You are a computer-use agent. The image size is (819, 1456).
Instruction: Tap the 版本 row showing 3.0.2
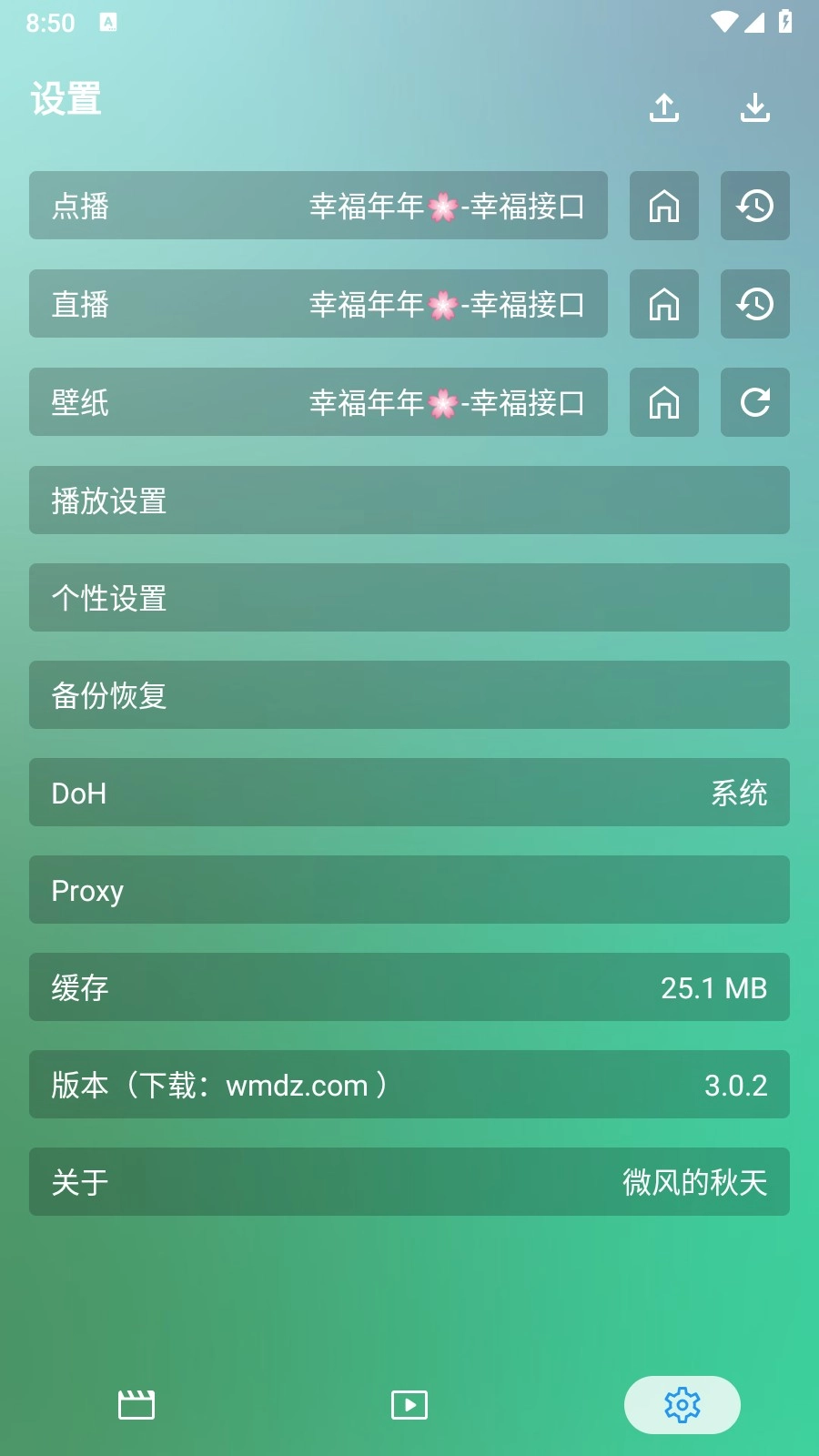pyautogui.click(x=409, y=1085)
